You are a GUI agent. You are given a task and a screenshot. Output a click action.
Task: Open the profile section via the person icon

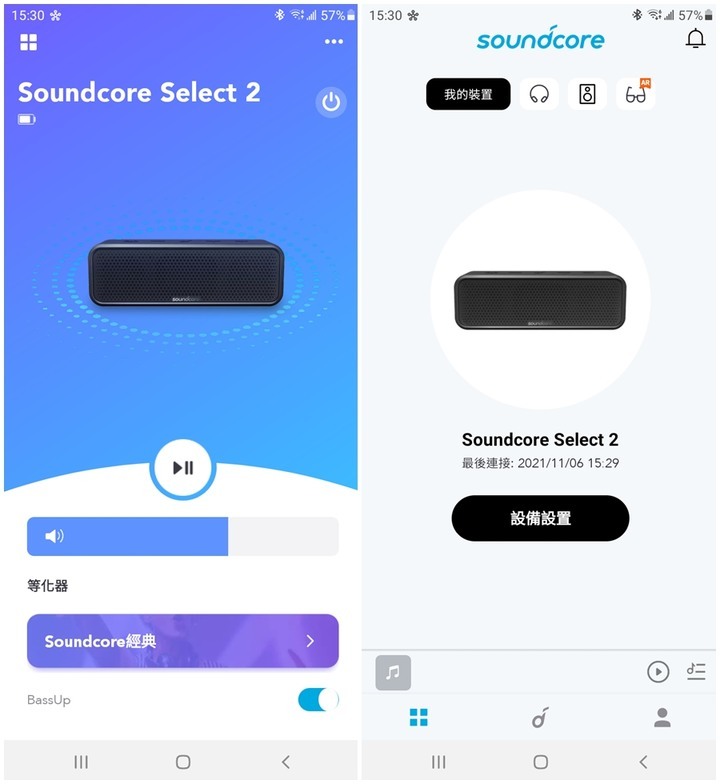coord(661,717)
